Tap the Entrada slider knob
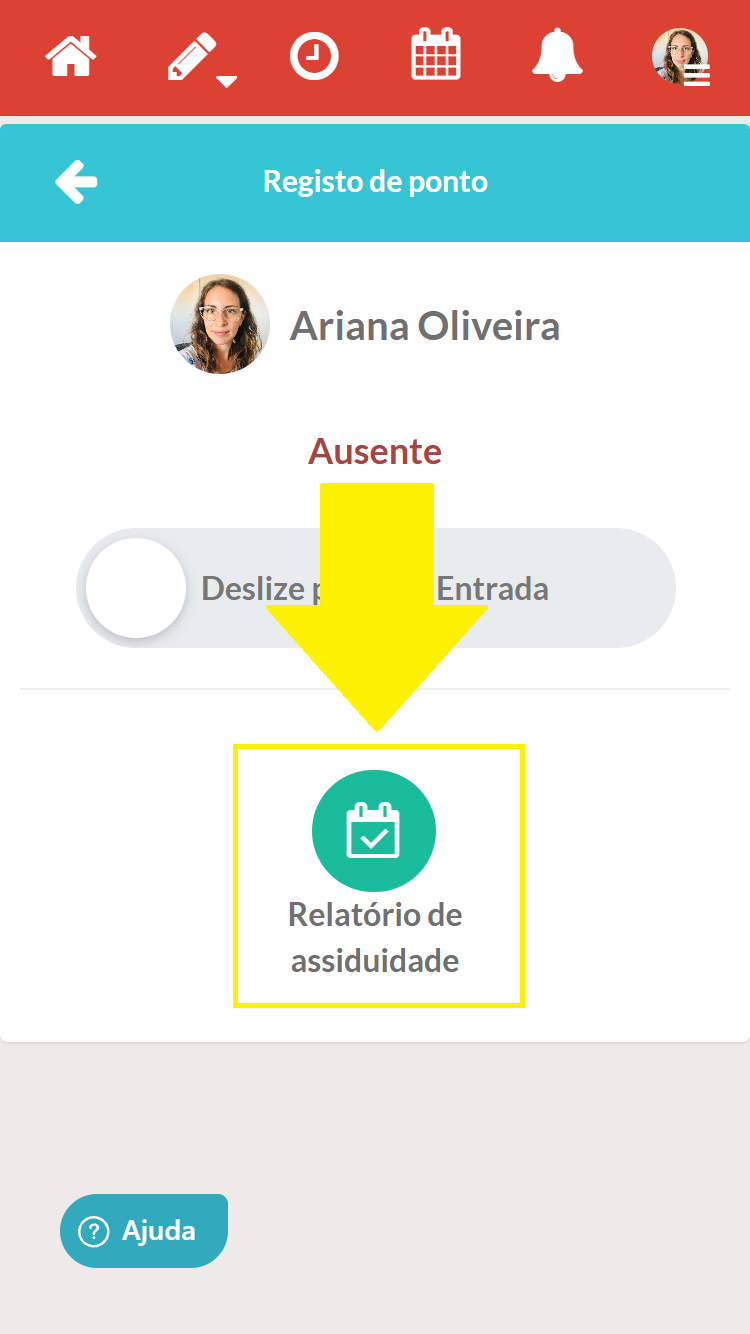This screenshot has width=750, height=1334. point(136,588)
